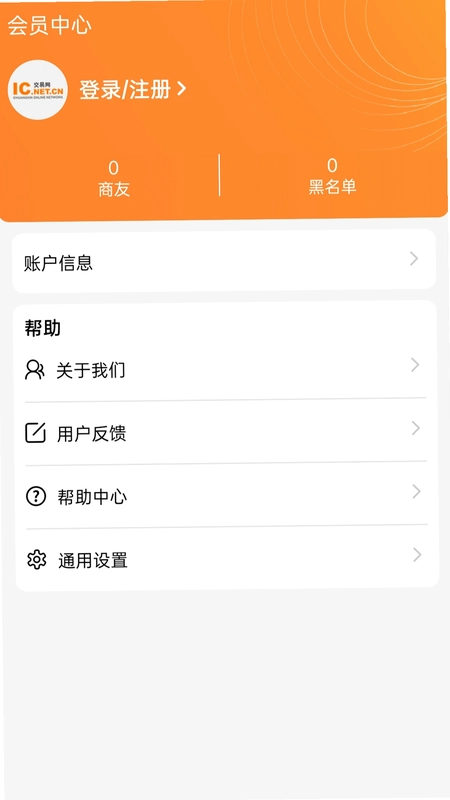Open 通用设置 general settings
Viewport: 450px width, 800px height.
coord(227,558)
